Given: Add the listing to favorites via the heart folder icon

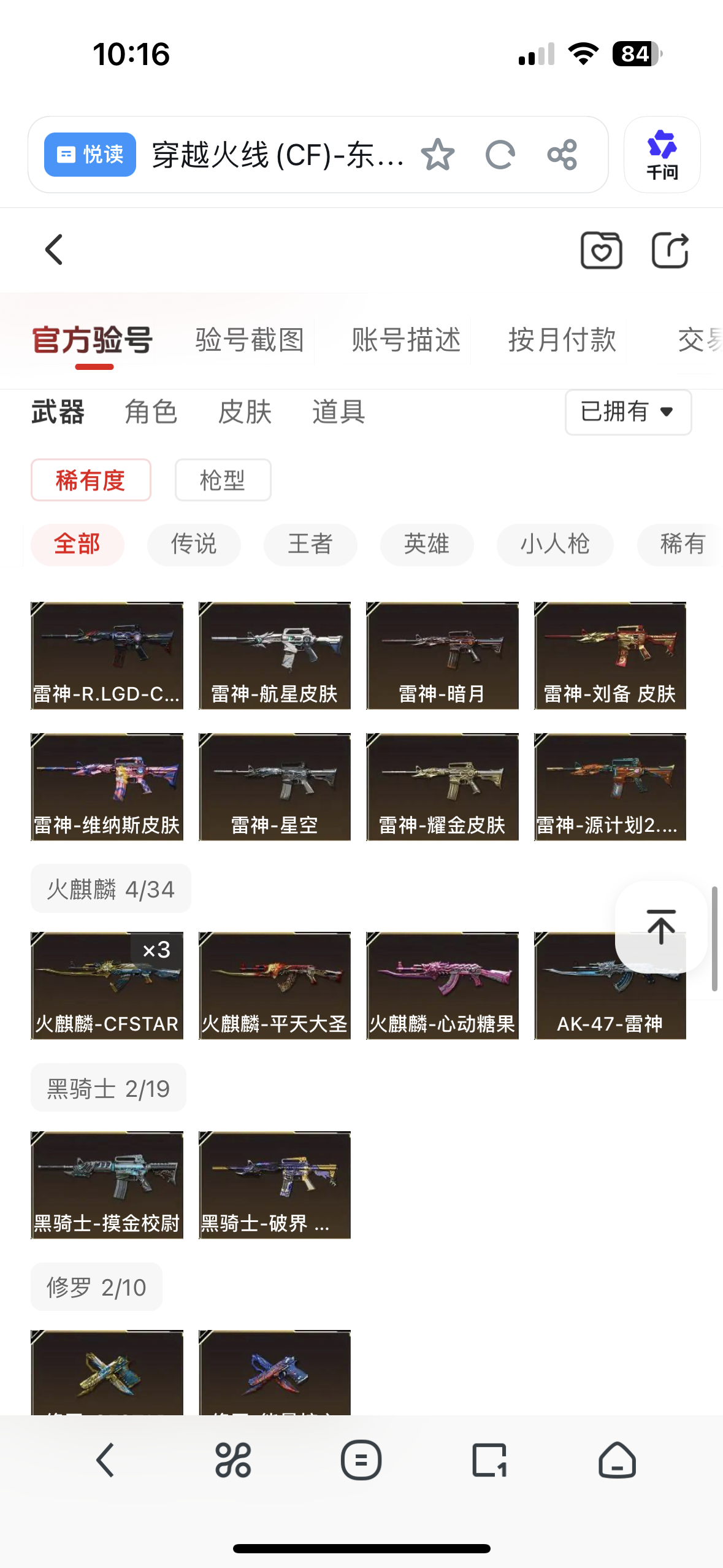Looking at the screenshot, I should pos(601,250).
